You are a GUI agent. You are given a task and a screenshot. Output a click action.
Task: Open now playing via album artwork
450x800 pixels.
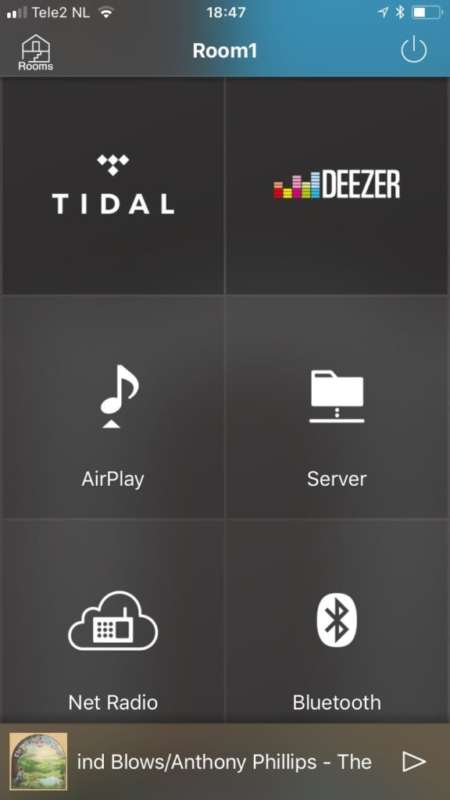(38, 761)
